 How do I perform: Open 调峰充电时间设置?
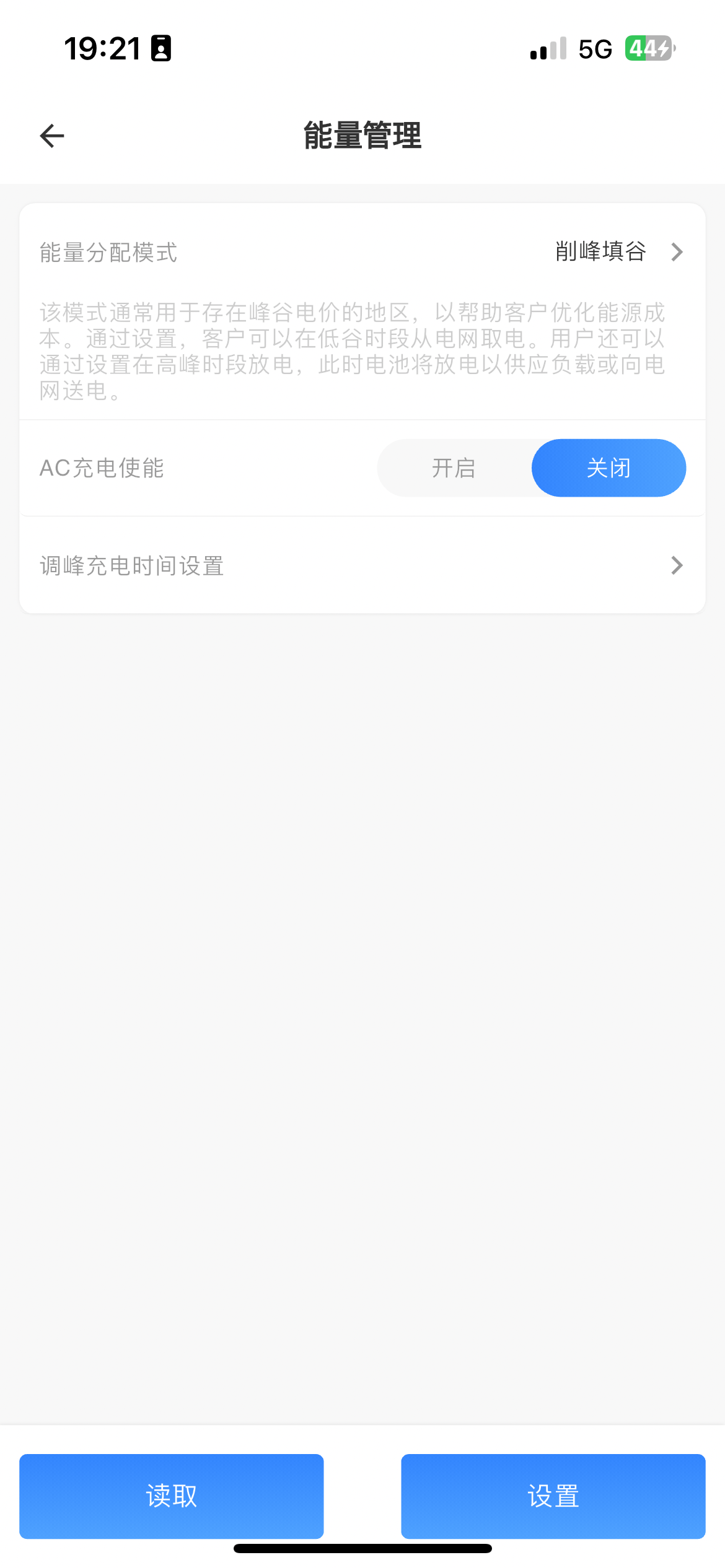(362, 565)
